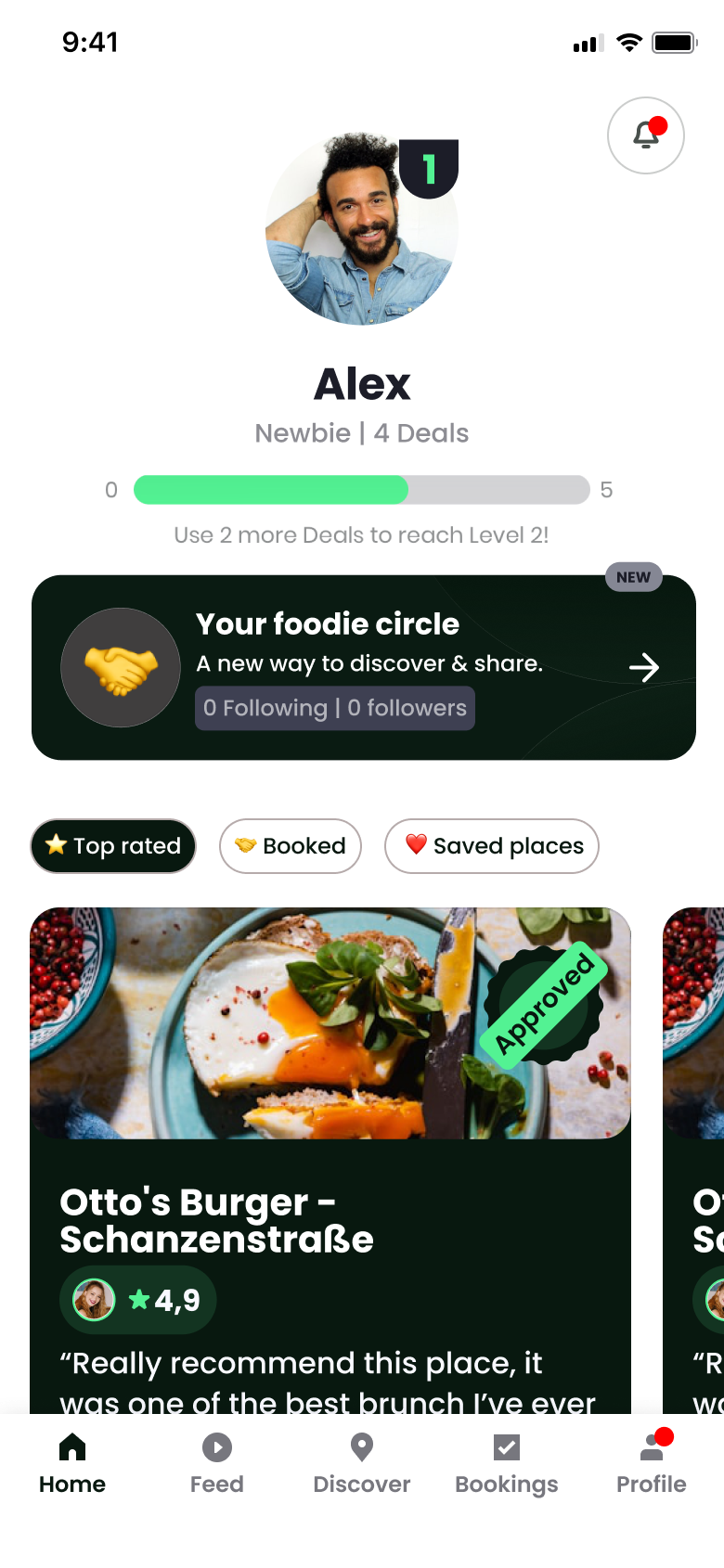Select the Home icon in bottom navigation
Image resolution: width=724 pixels, height=1568 pixels.
click(x=71, y=1447)
